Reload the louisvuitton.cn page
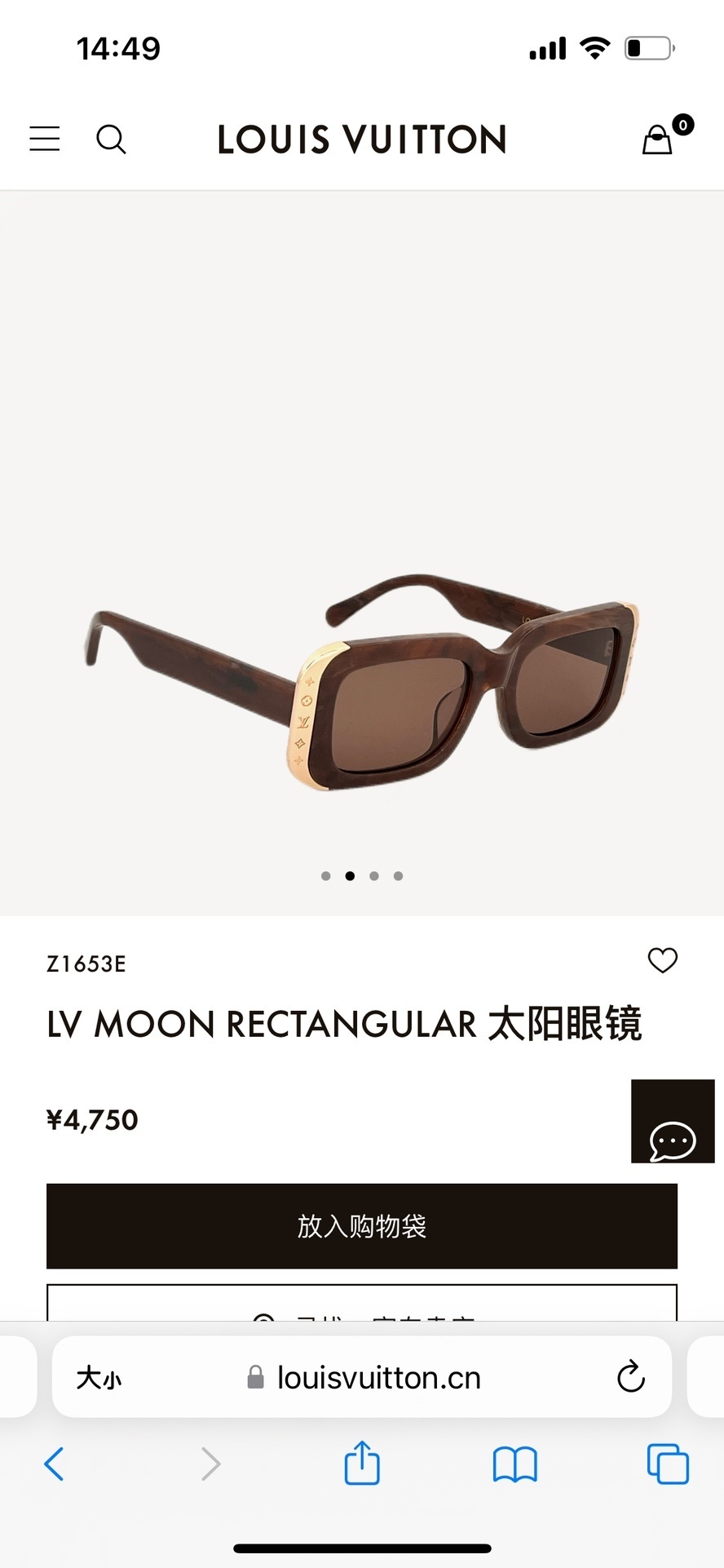Image resolution: width=724 pixels, height=1568 pixels. (x=630, y=1377)
